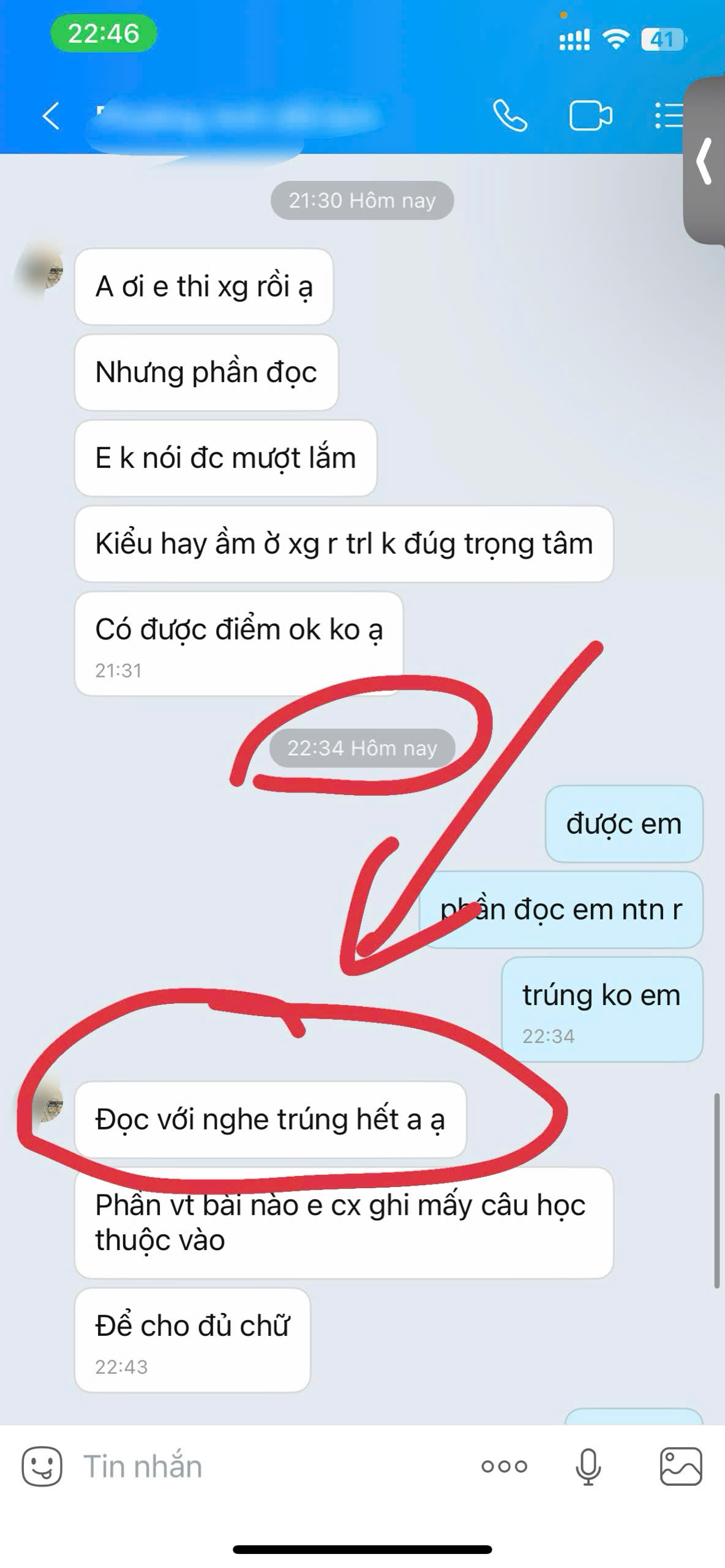
Task: Go back to the chat list
Action: (51, 116)
